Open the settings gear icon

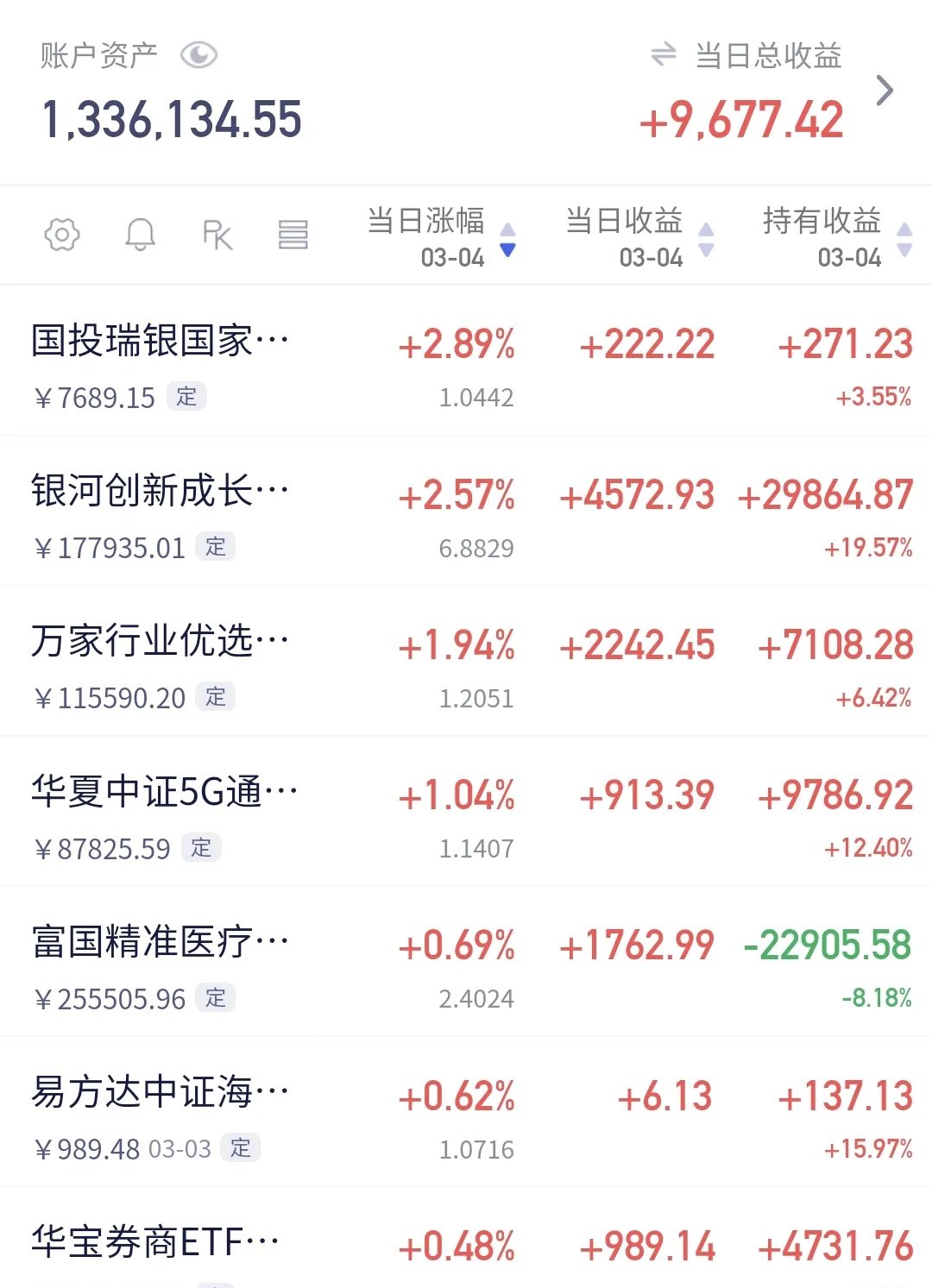pyautogui.click(x=60, y=236)
